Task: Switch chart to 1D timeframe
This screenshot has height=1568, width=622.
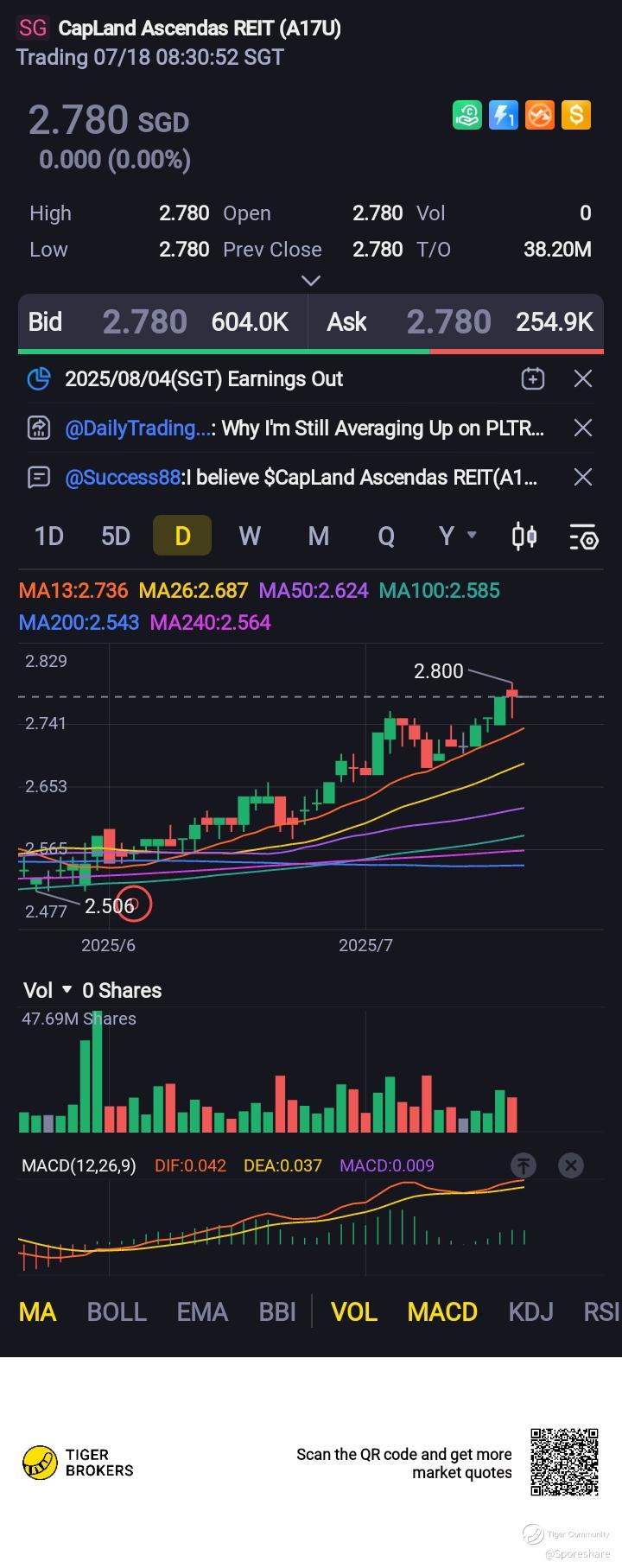Action: pyautogui.click(x=49, y=536)
